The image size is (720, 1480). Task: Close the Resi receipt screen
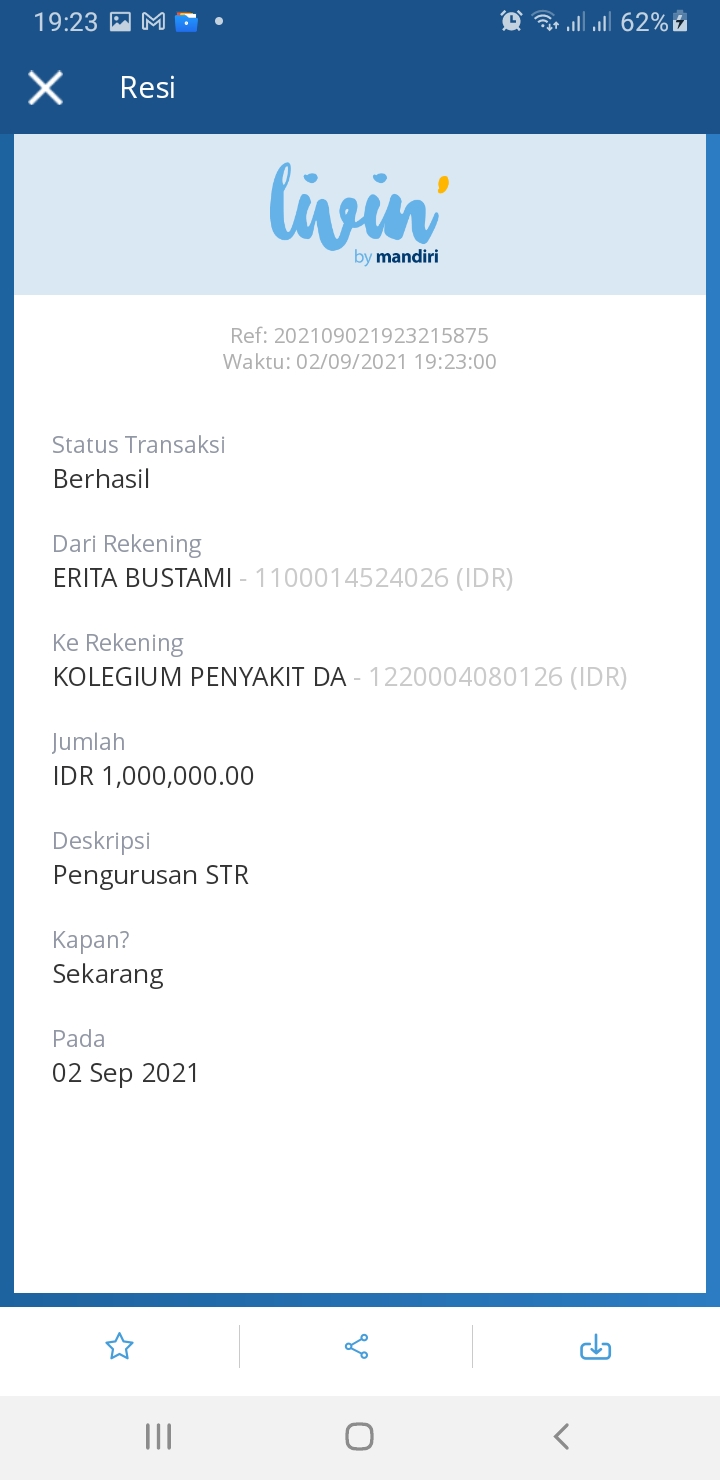(x=45, y=88)
